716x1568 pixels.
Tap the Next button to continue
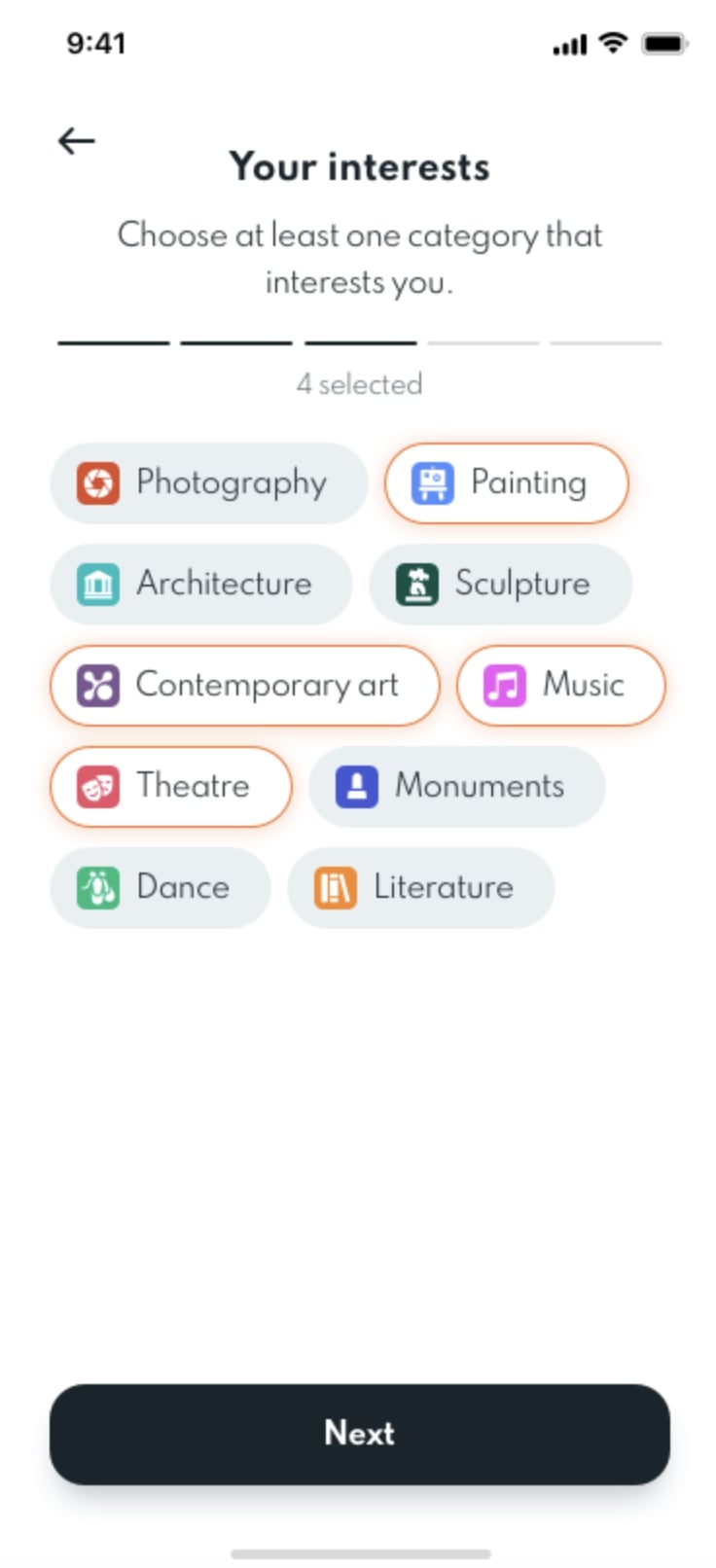coord(359,1434)
